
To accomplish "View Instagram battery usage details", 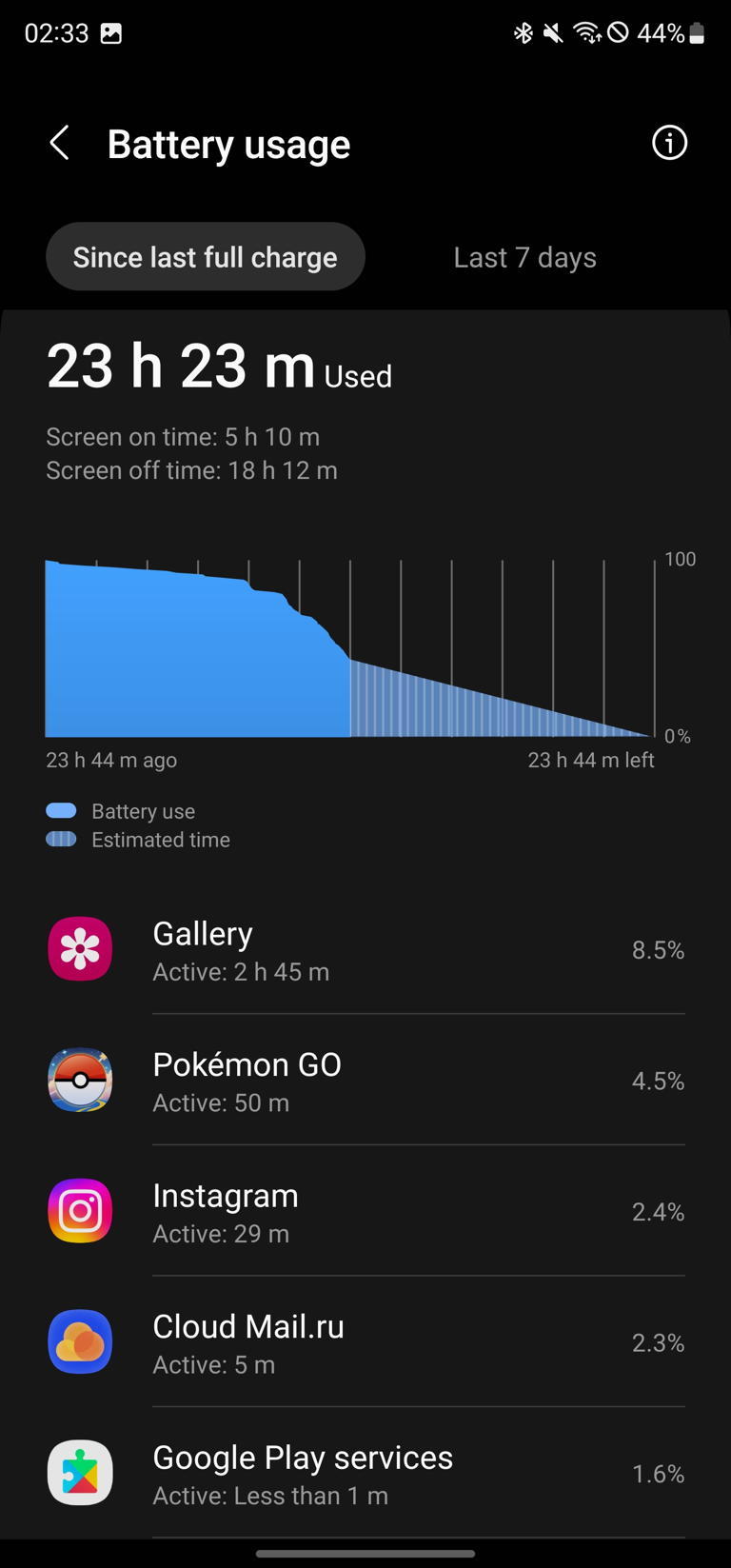I will coord(365,1212).
